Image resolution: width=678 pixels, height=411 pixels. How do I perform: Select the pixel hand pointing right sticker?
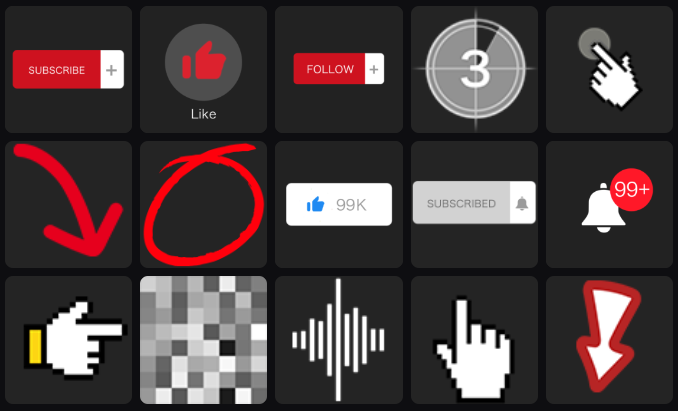pyautogui.click(x=68, y=340)
